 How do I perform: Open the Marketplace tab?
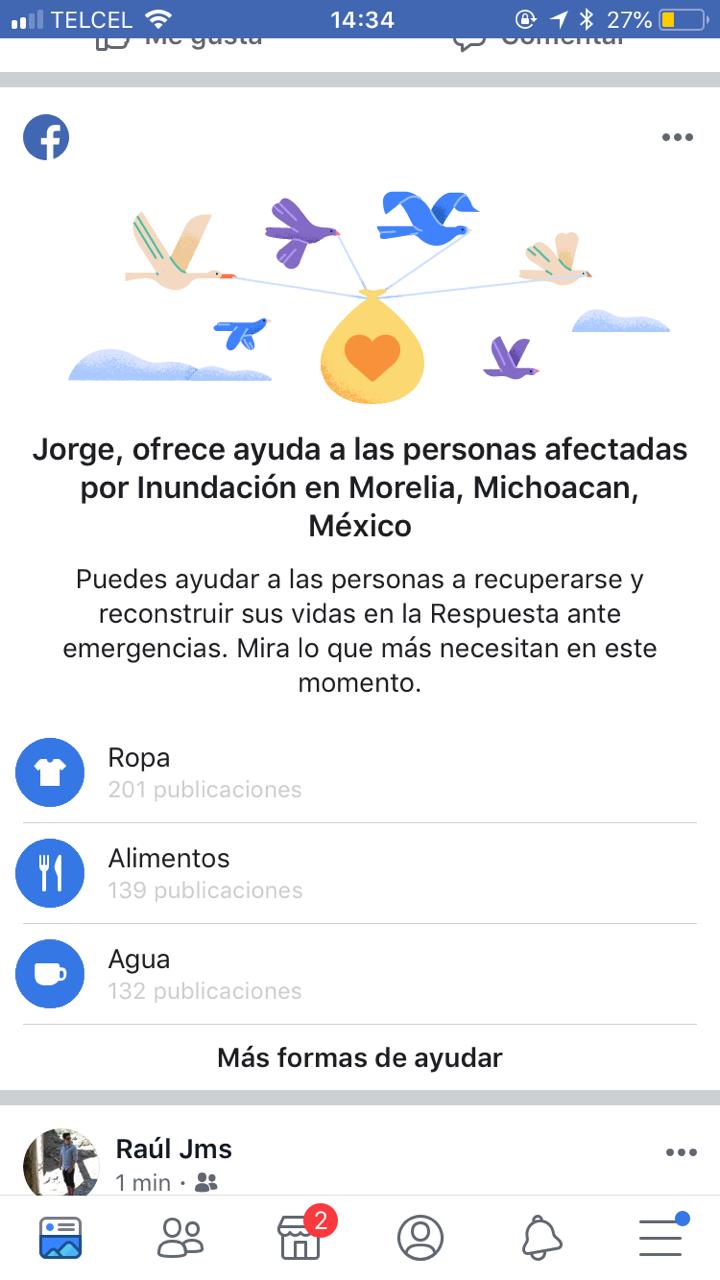pos(300,1238)
